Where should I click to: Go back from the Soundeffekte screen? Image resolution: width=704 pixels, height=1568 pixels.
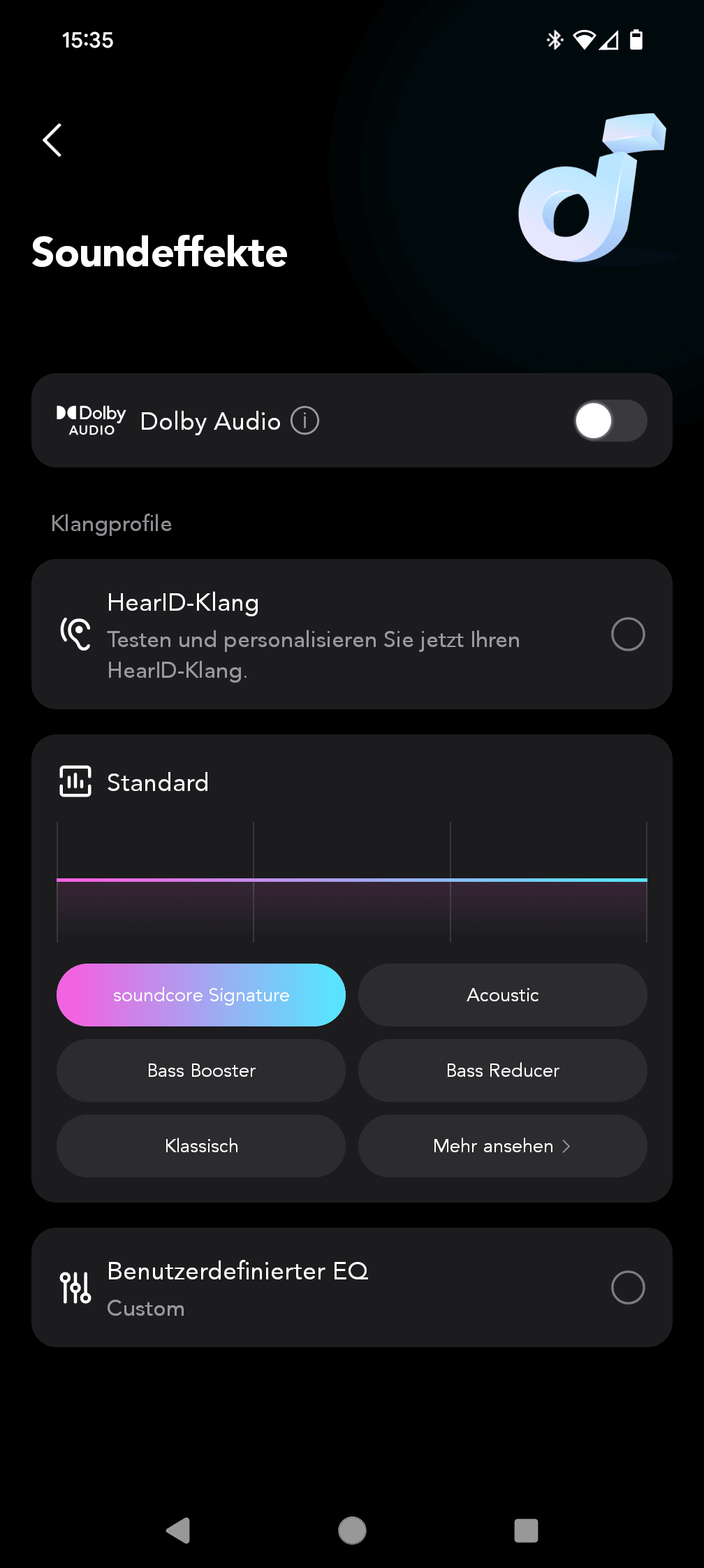pyautogui.click(x=52, y=140)
